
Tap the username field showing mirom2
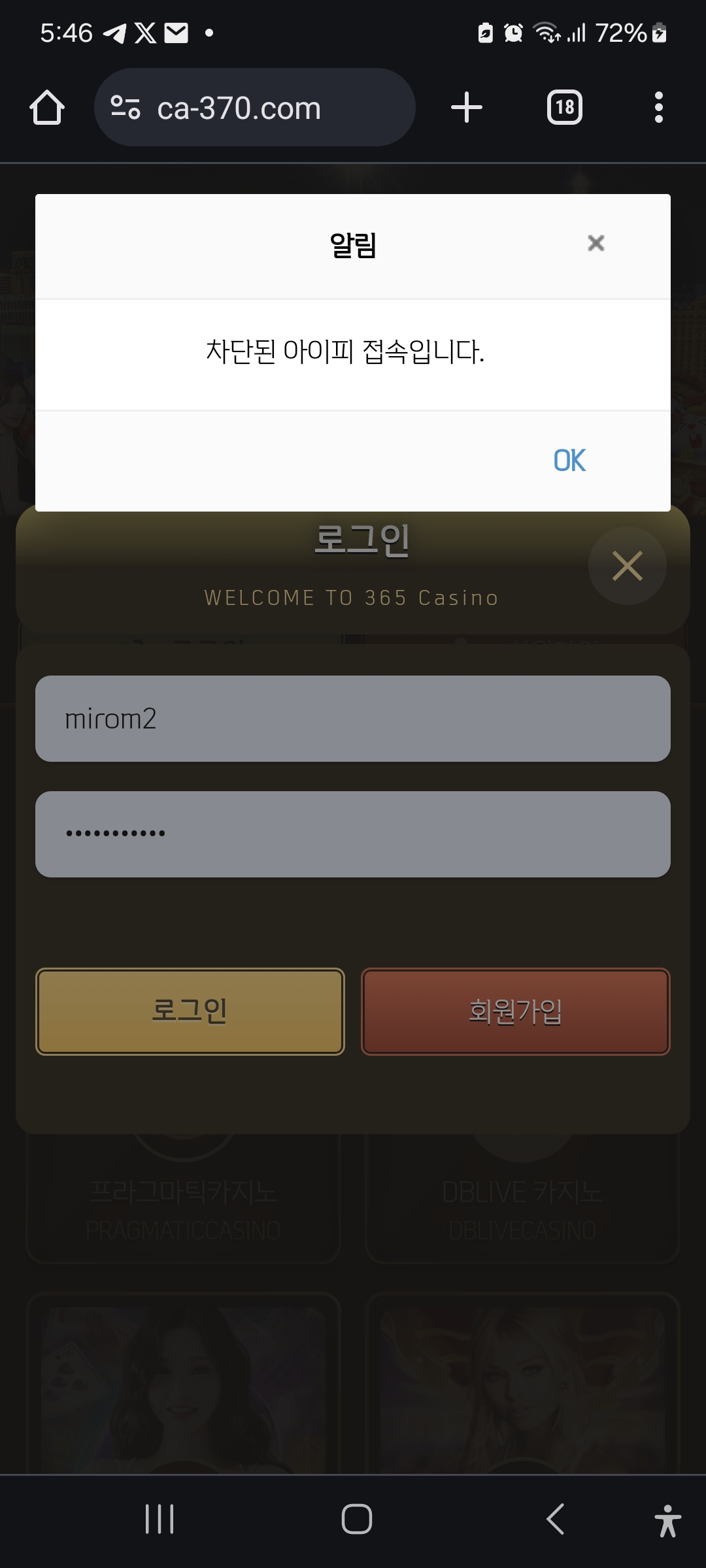pyautogui.click(x=353, y=719)
